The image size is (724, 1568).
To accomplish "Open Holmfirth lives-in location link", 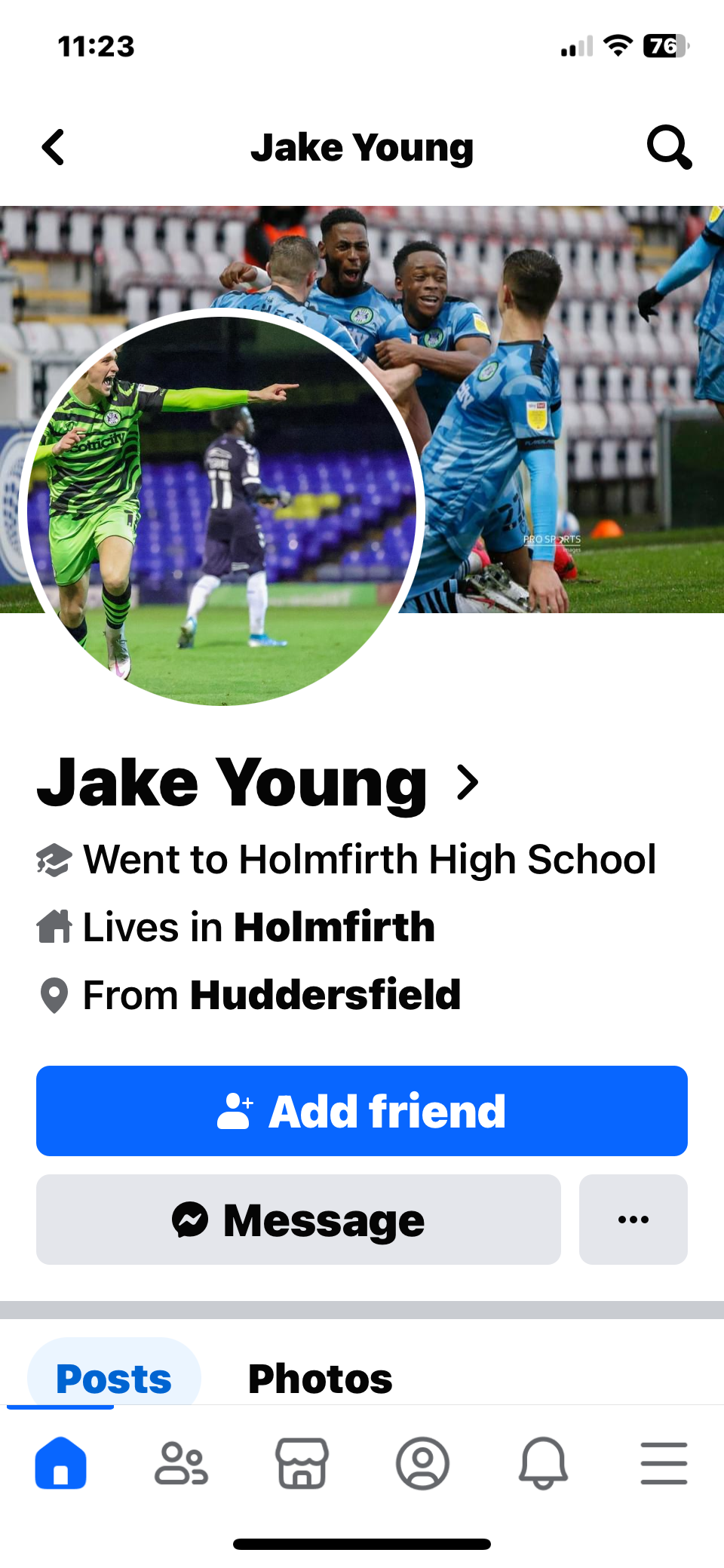I will click(335, 927).
